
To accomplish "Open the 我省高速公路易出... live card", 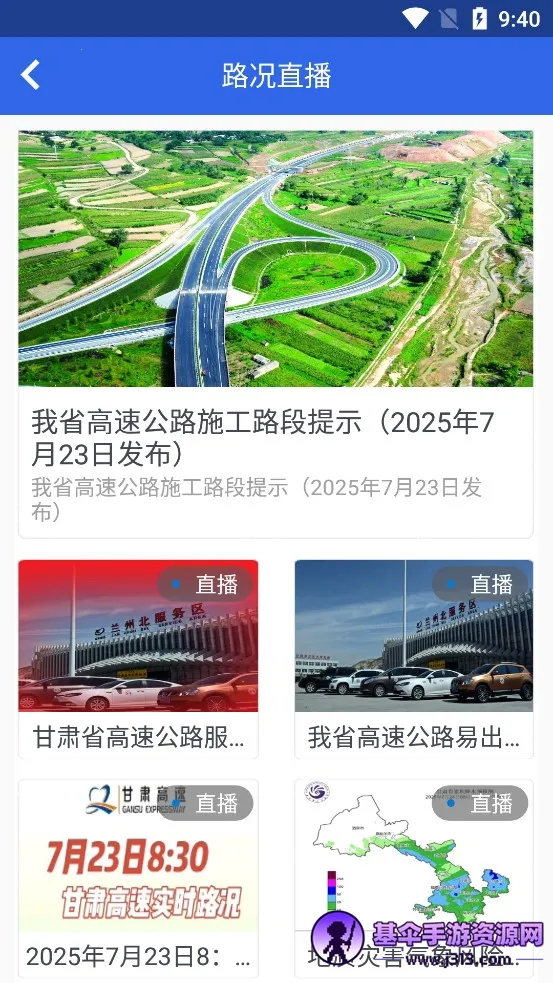I will 414,660.
